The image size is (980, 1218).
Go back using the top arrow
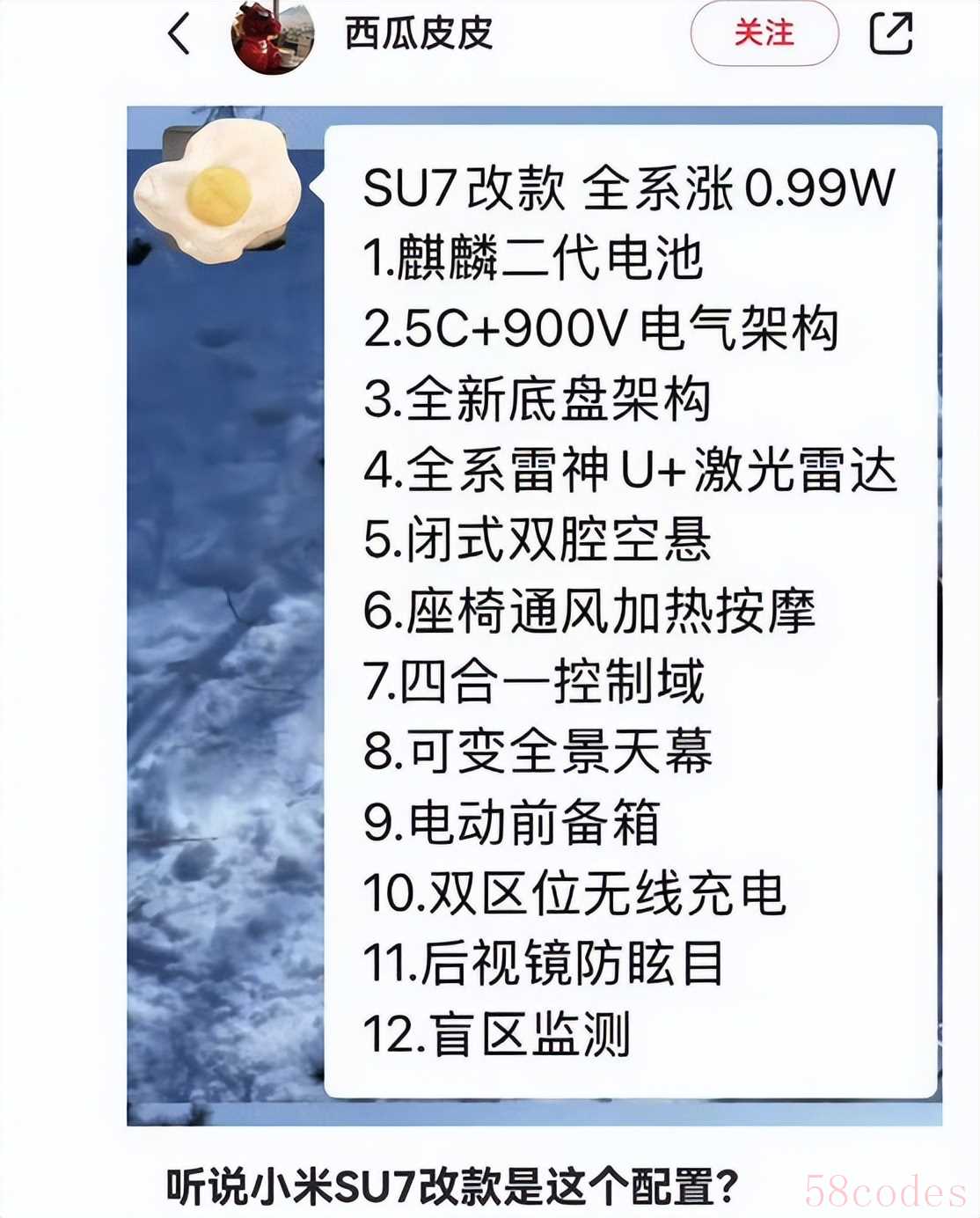(179, 35)
